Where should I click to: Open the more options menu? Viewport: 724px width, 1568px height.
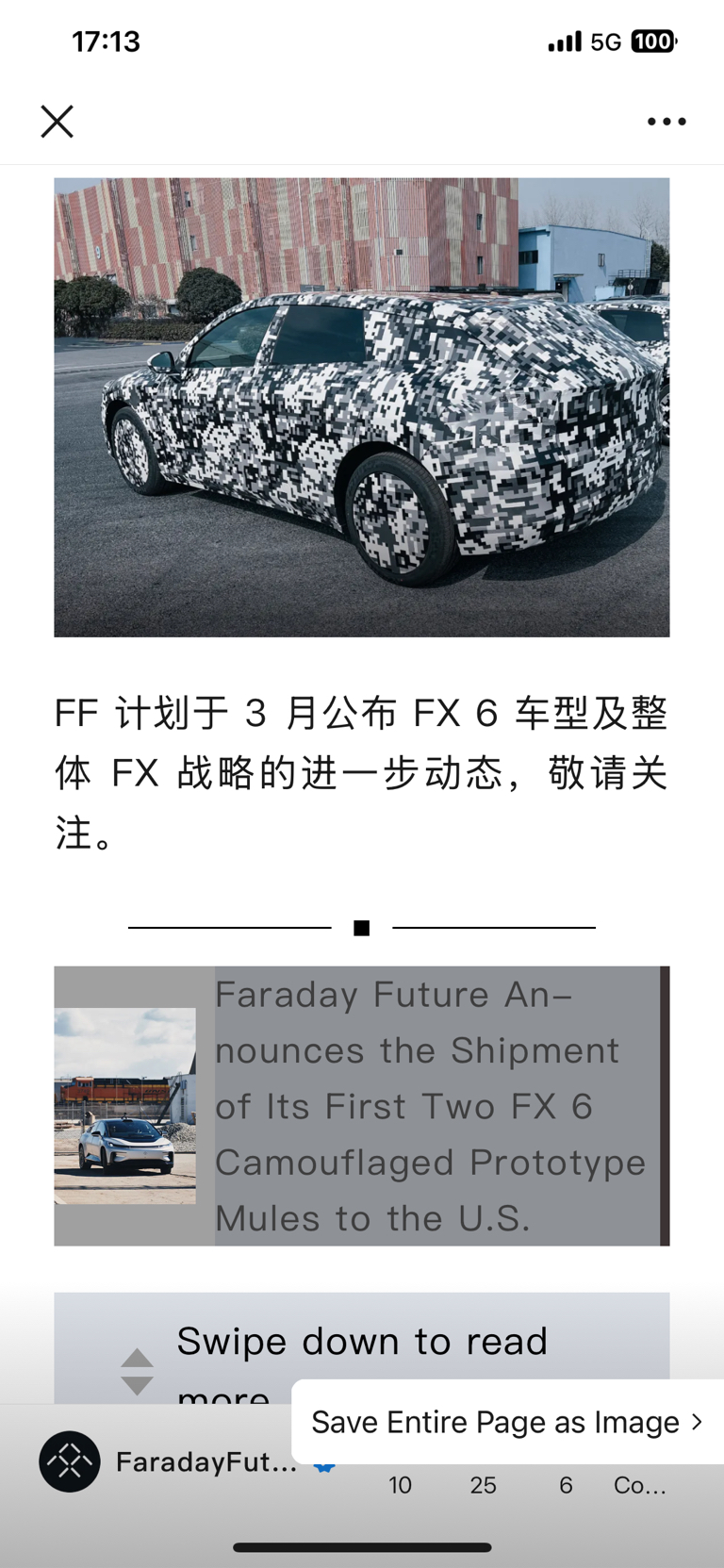(666, 121)
